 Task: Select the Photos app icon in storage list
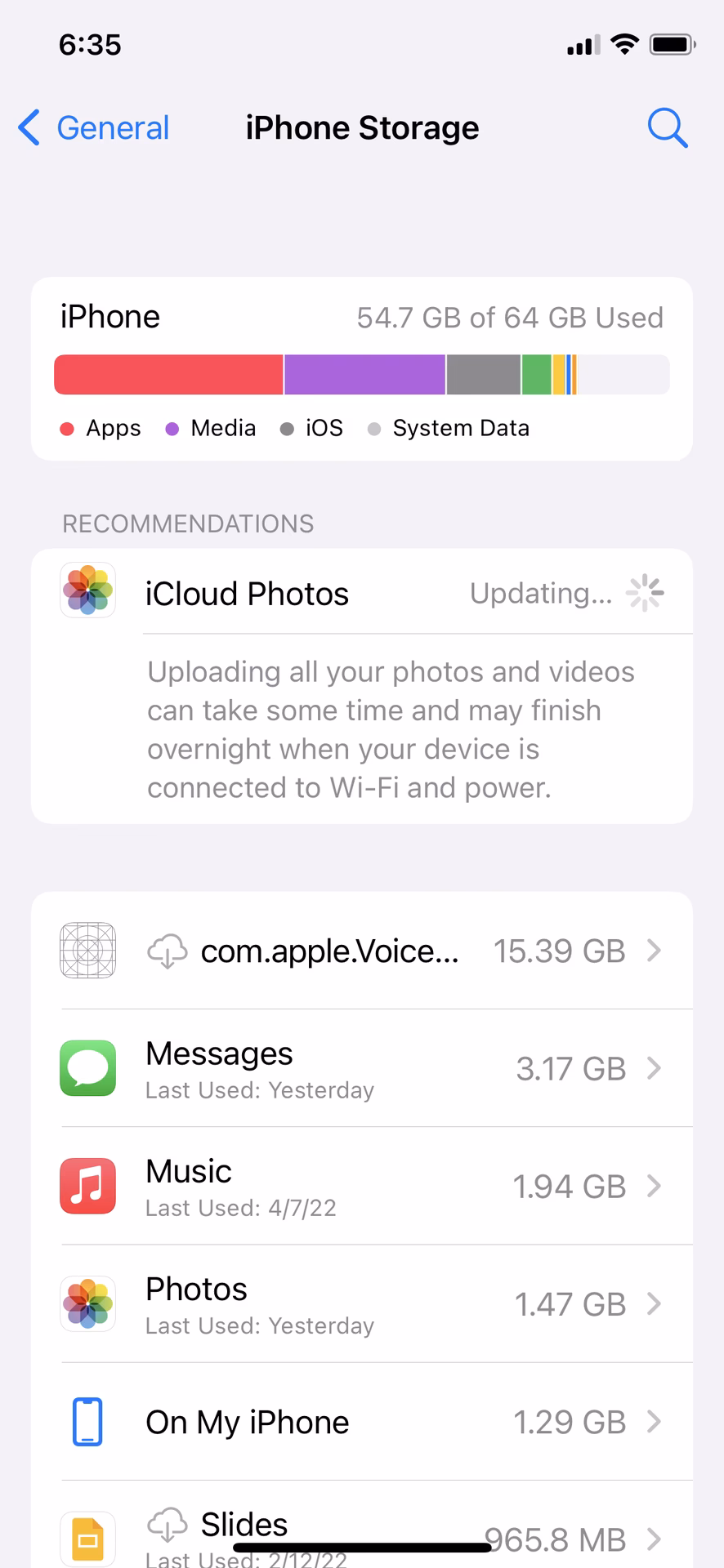pyautogui.click(x=87, y=1303)
